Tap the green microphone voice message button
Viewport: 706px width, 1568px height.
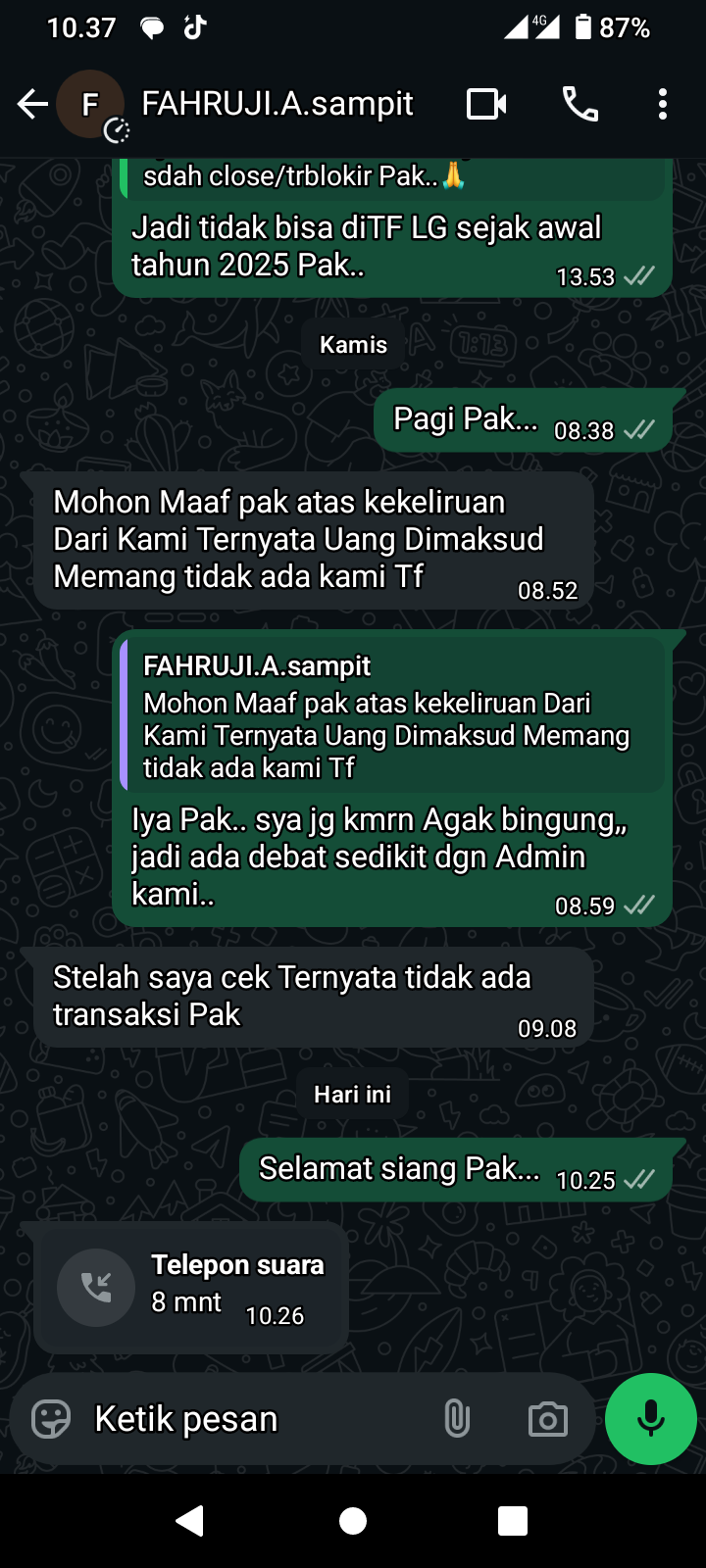click(x=651, y=1419)
